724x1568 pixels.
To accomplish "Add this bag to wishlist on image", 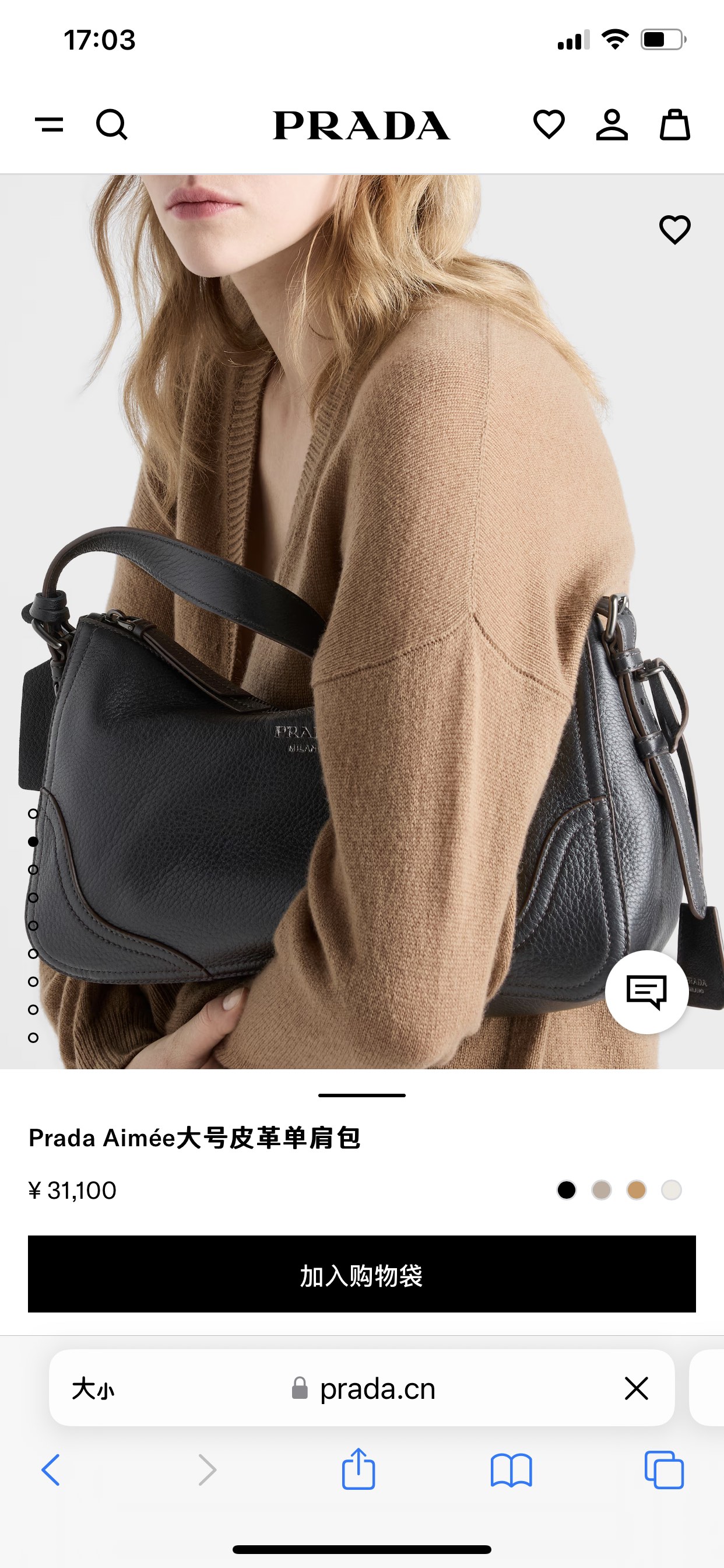I will pyautogui.click(x=674, y=230).
